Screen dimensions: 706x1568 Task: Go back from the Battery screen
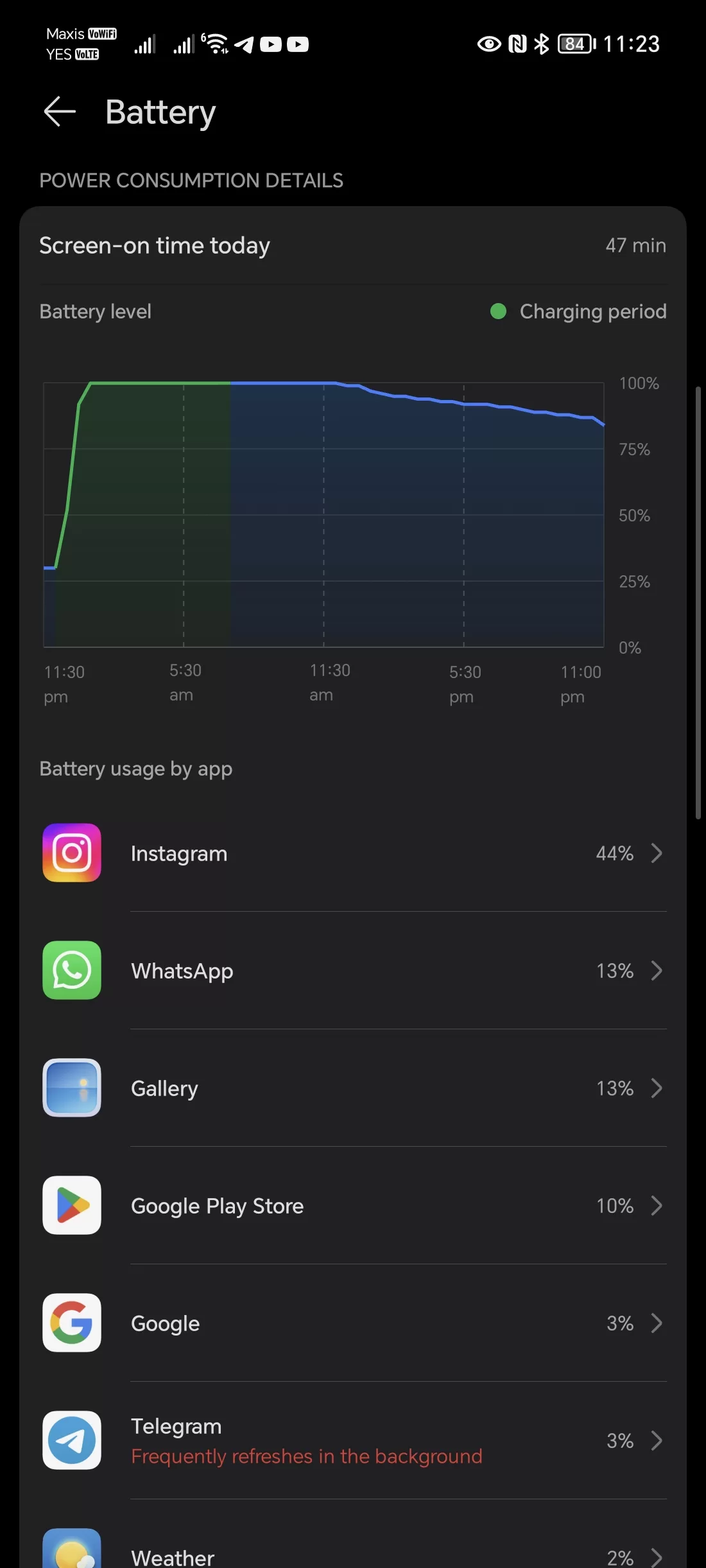pyautogui.click(x=60, y=112)
